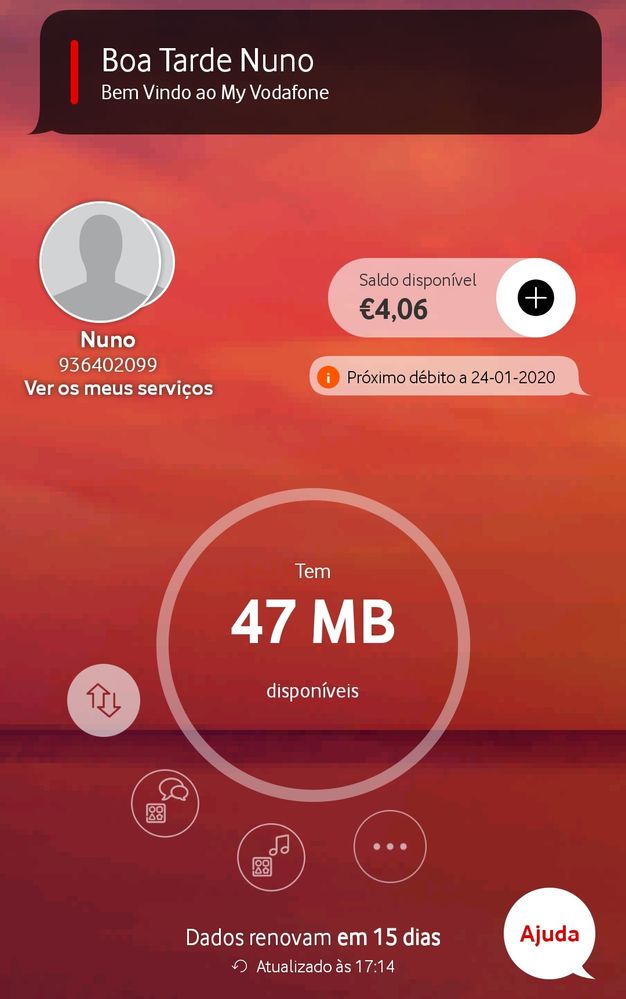Viewport: 626px width, 999px height.
Task: Open the Ajuda help bubble
Action: tap(549, 934)
